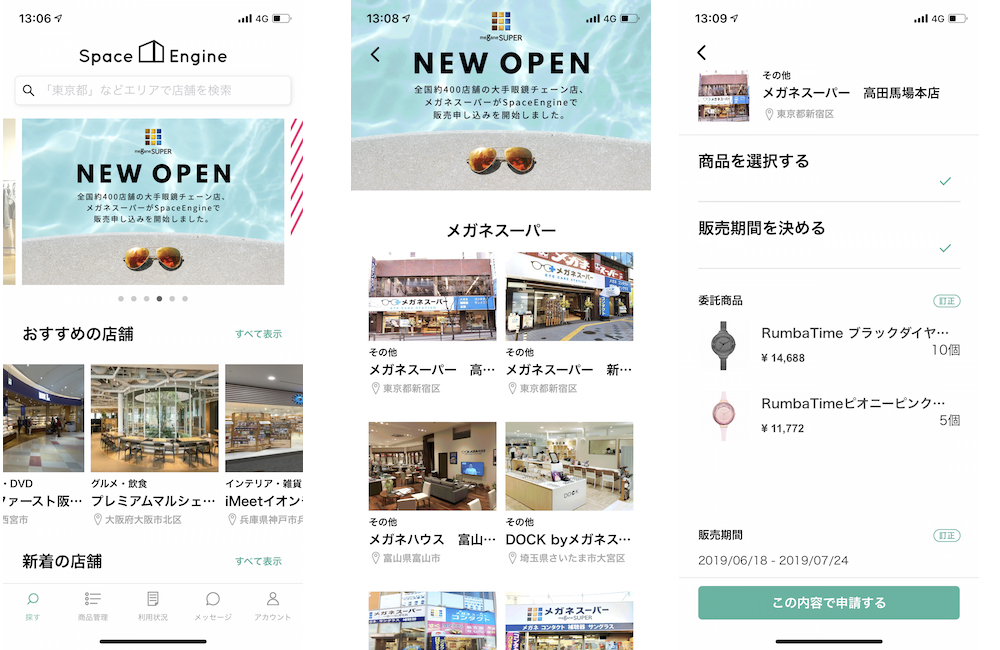Open the DOCK byメガネスーパー store card
The width and height of the screenshot is (1000, 650).
coord(568,492)
